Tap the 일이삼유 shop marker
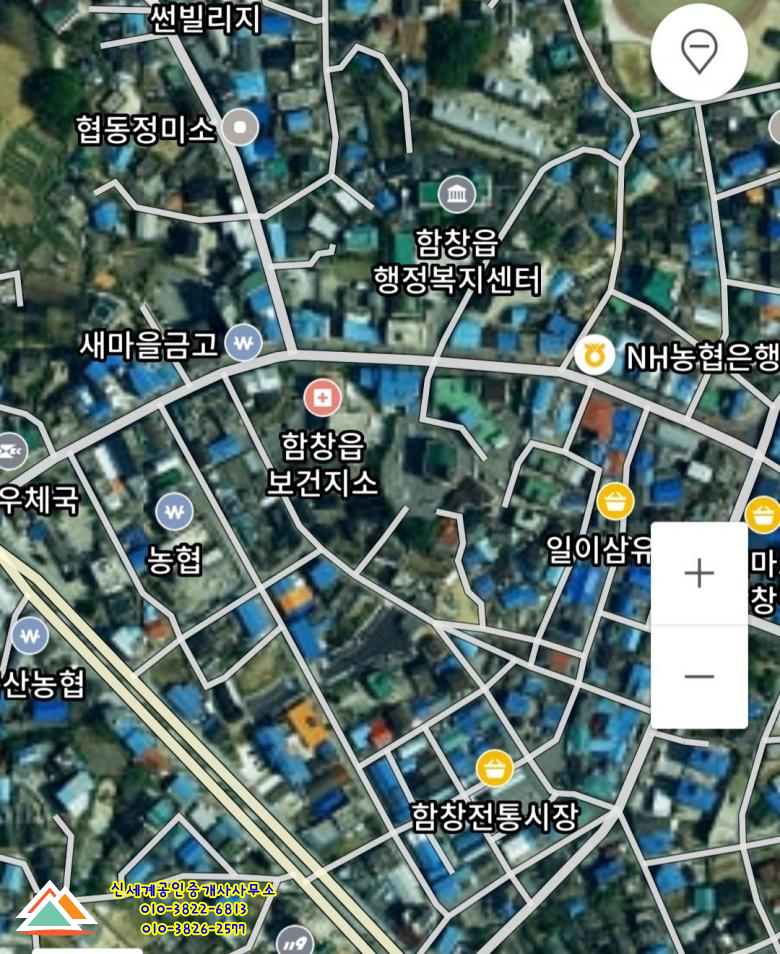 (x=616, y=502)
